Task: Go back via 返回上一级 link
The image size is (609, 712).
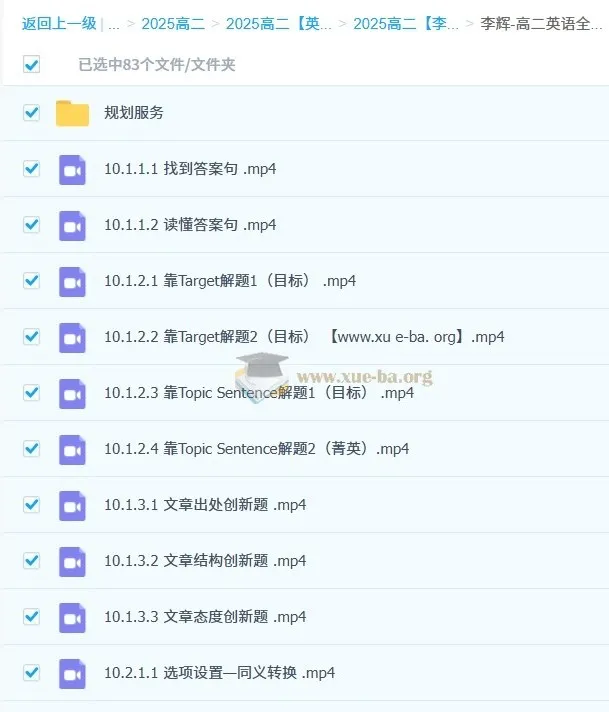Action: (59, 24)
